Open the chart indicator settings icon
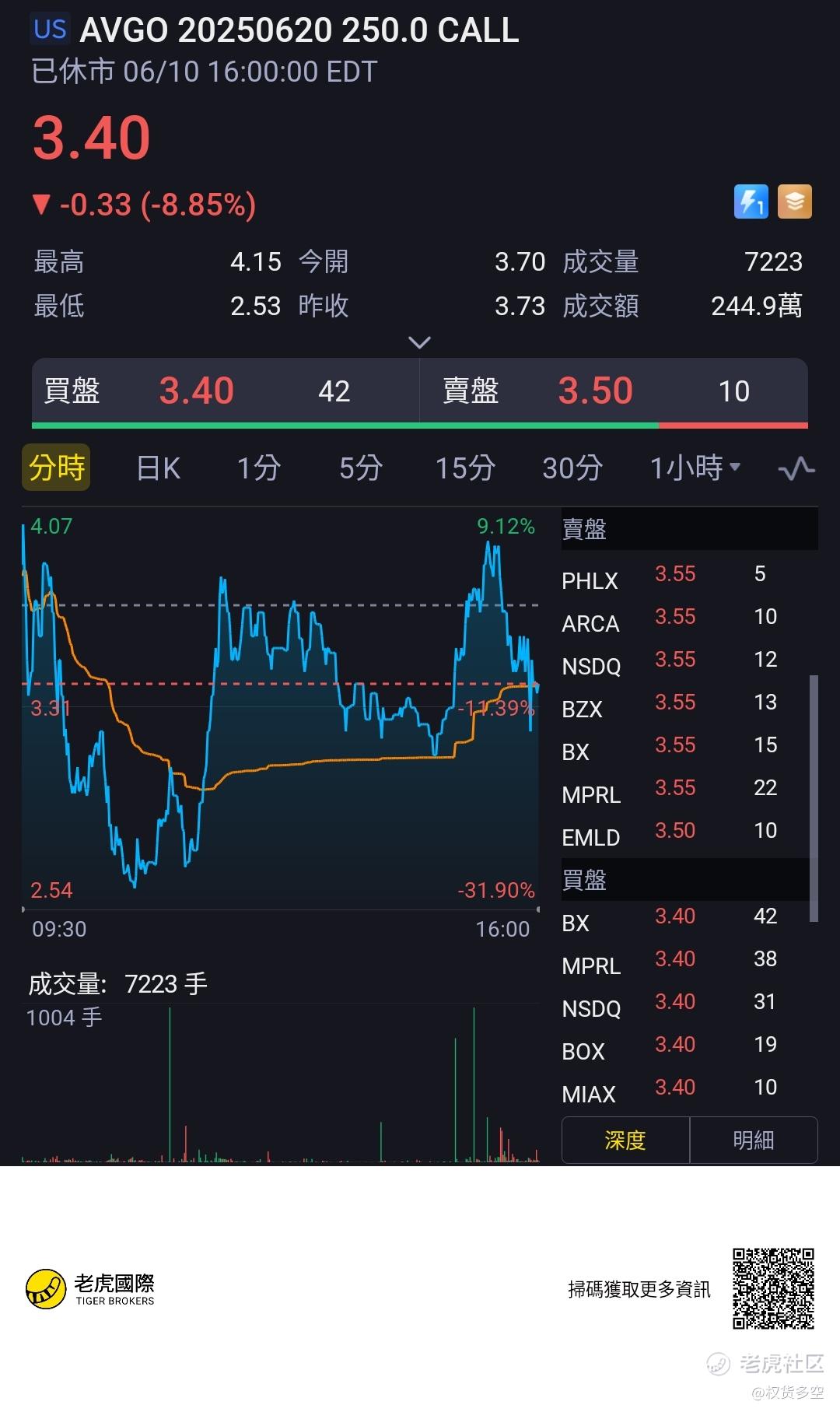The image size is (840, 1412). [796, 468]
